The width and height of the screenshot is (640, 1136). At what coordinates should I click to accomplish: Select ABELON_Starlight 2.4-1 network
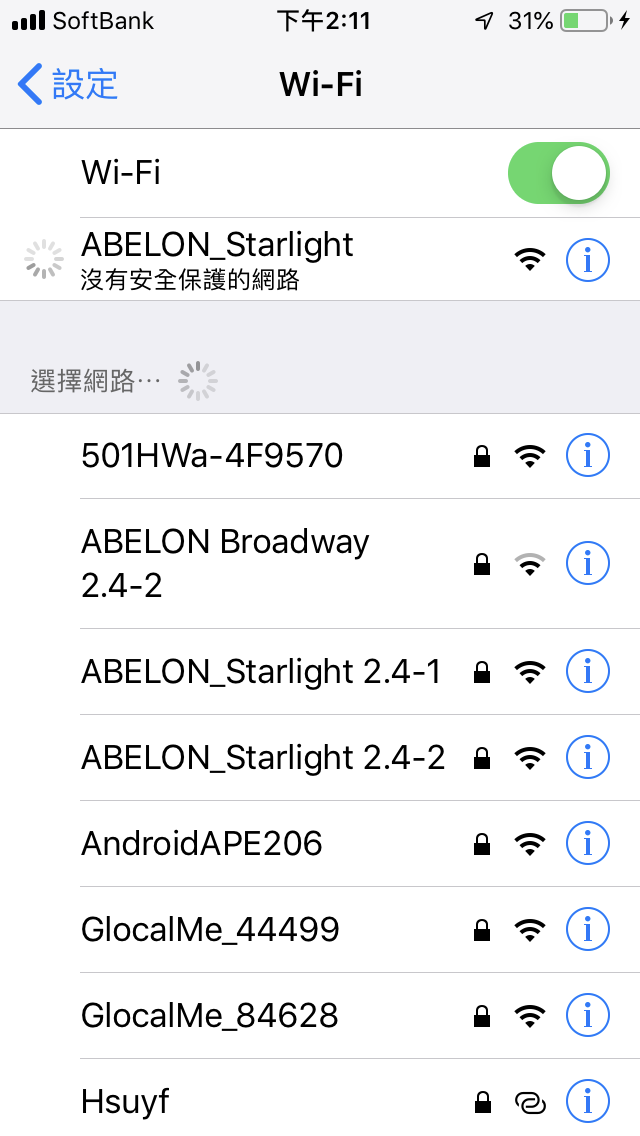pyautogui.click(x=260, y=672)
